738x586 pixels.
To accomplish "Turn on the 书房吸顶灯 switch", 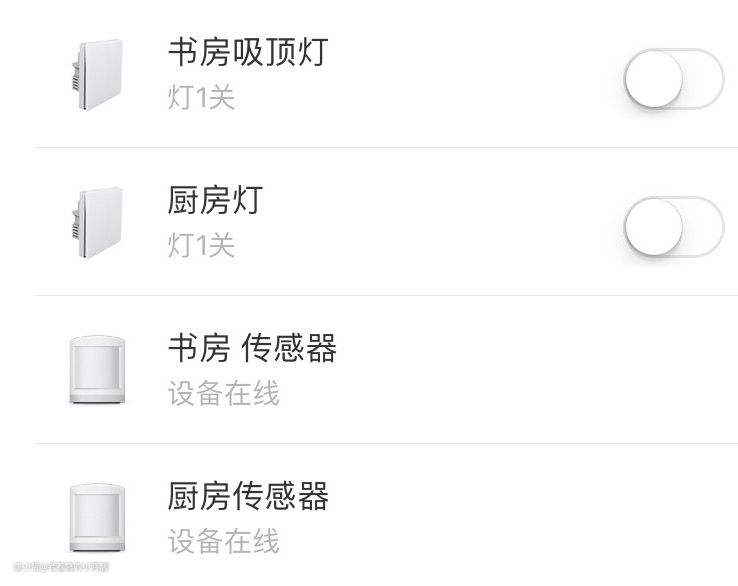I will tap(673, 78).
